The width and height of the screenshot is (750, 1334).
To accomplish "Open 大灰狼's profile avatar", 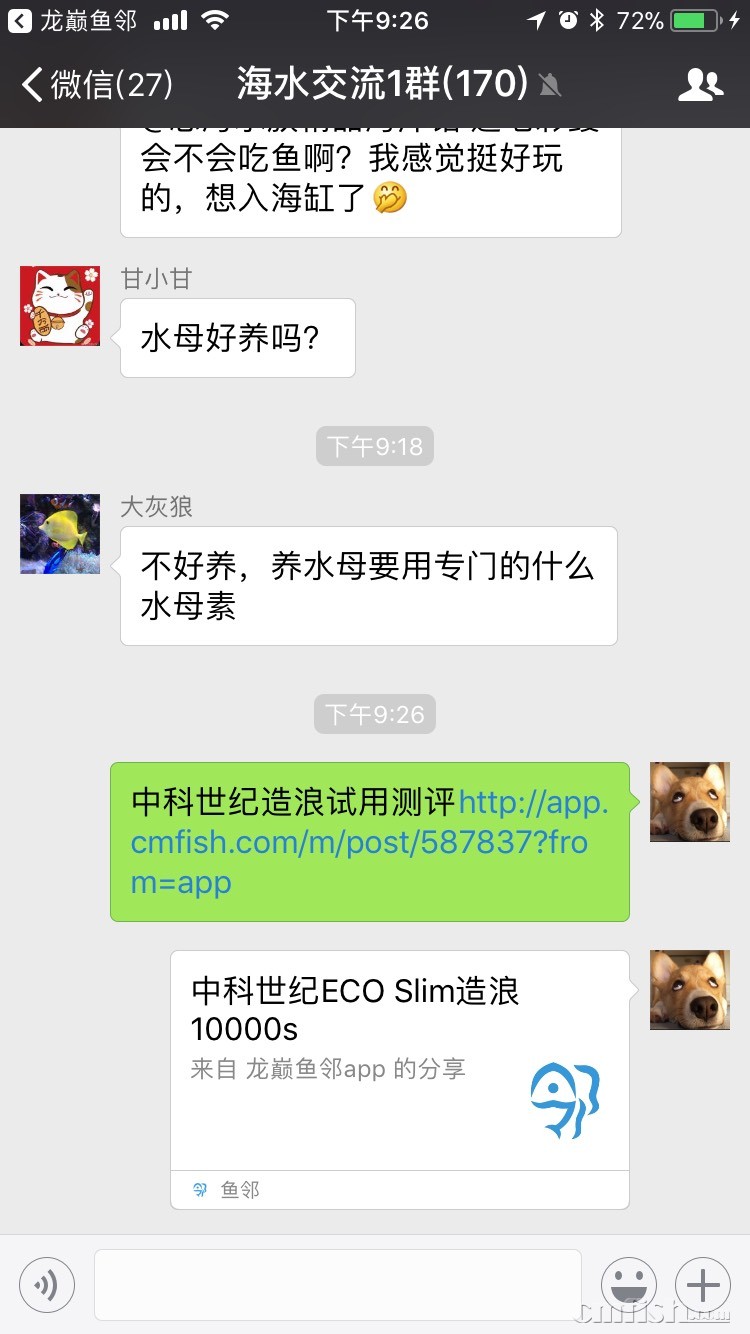I will (60, 534).
